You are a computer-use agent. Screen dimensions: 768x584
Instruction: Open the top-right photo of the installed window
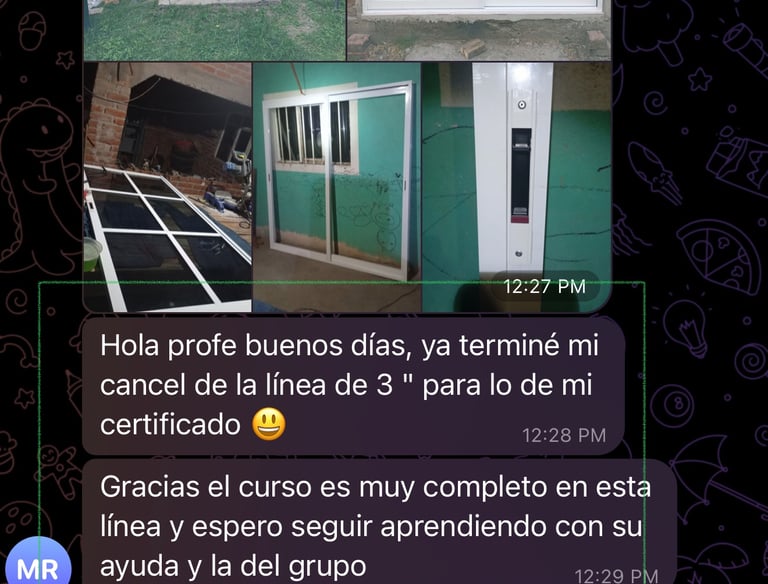[479, 30]
